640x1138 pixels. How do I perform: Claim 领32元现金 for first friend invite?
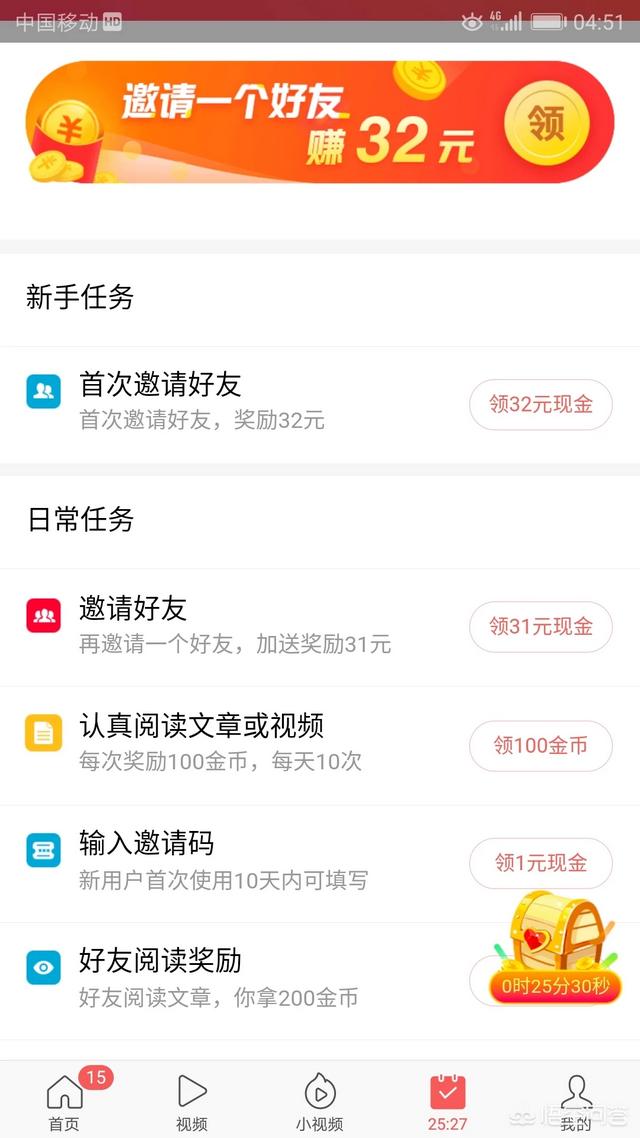click(540, 404)
